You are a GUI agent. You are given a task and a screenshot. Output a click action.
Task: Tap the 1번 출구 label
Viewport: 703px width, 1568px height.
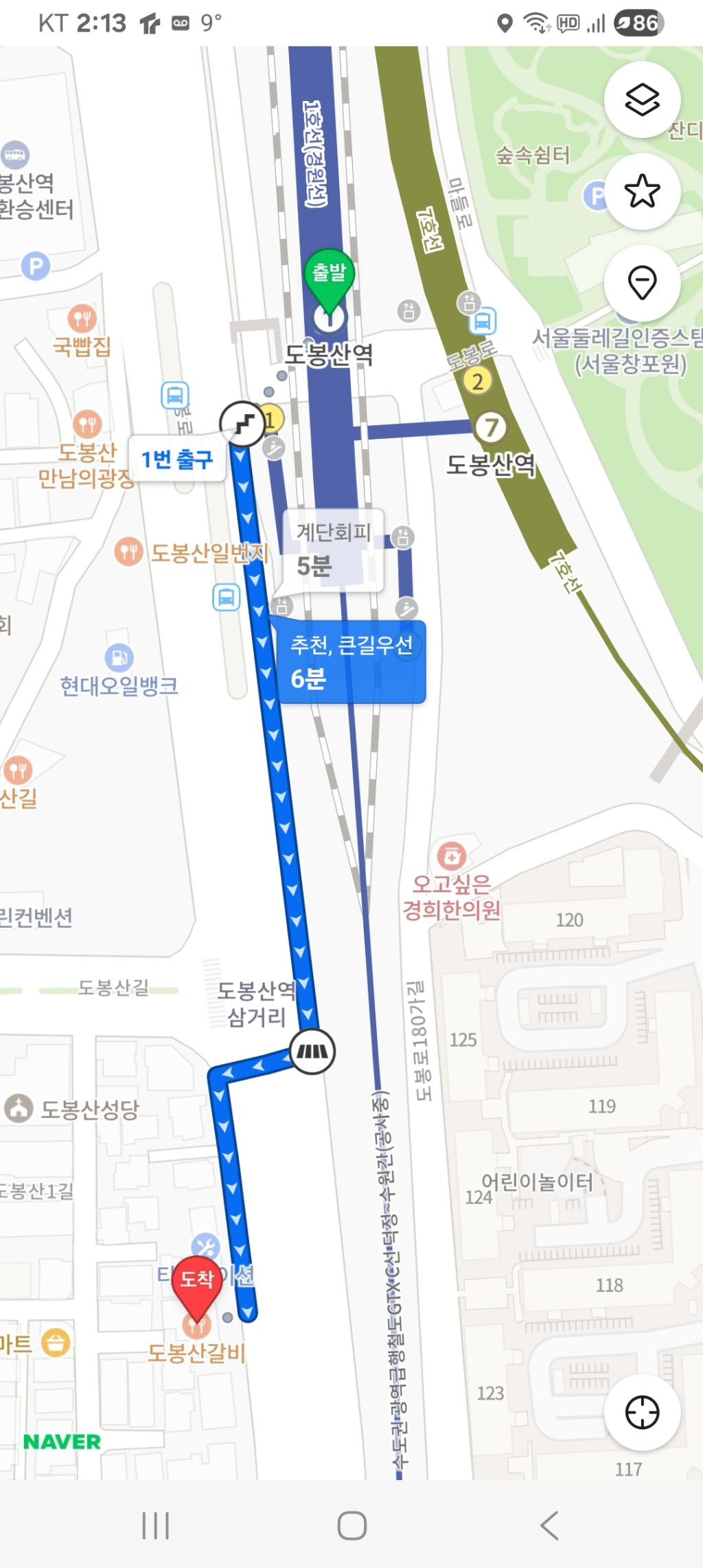pyautogui.click(x=176, y=459)
